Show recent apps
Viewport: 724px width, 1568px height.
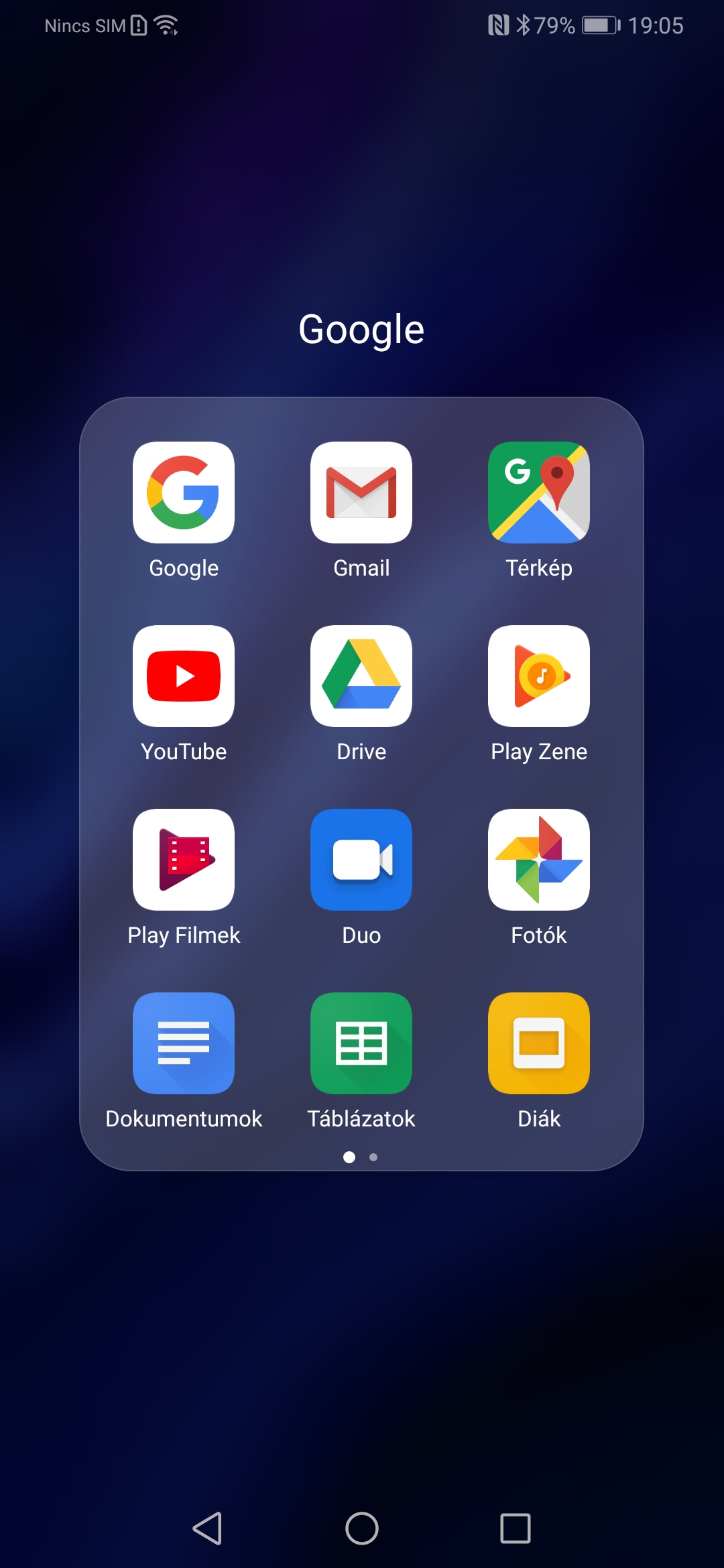point(516,1528)
